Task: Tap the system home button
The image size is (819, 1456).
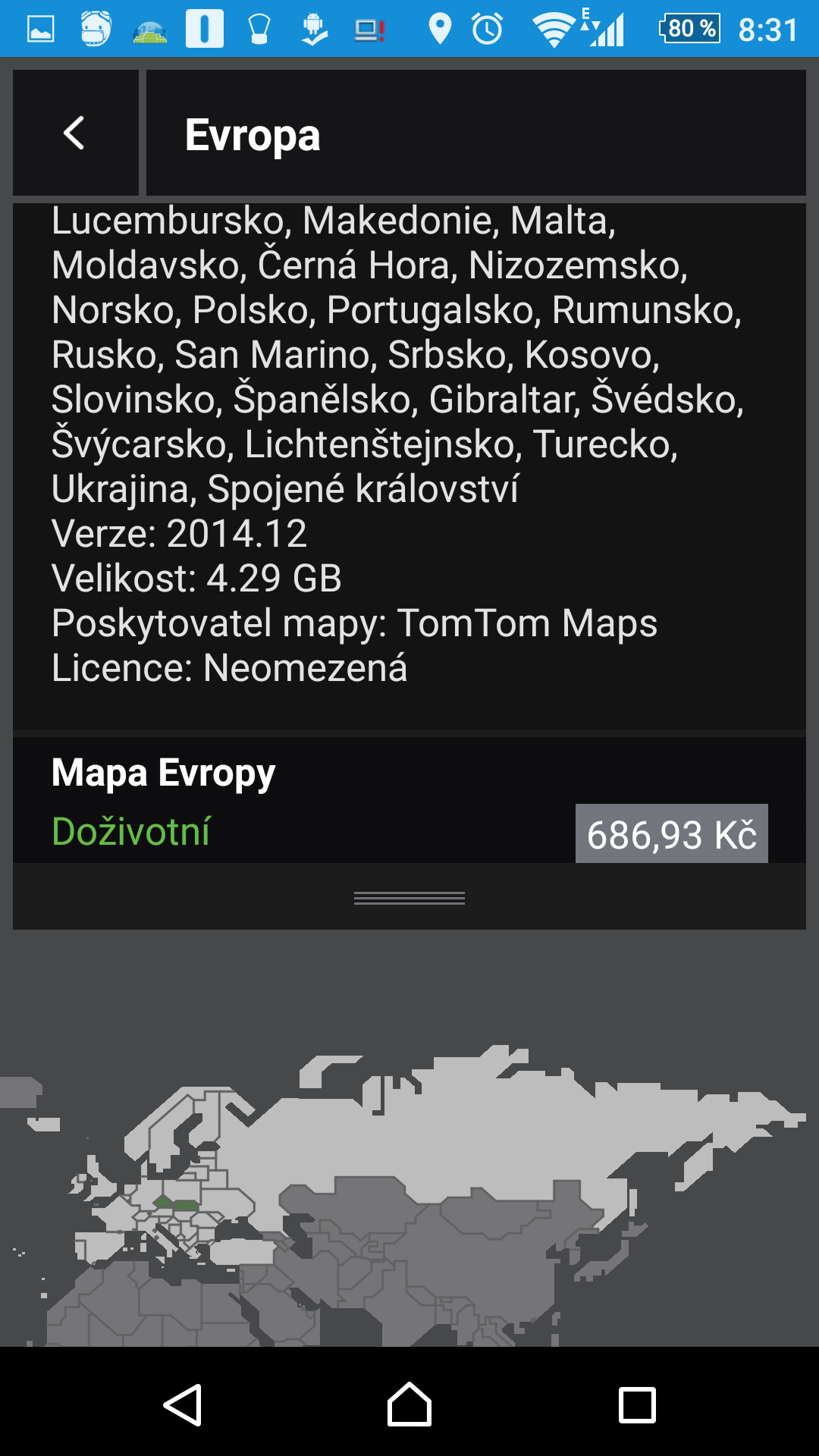Action: 409,1405
